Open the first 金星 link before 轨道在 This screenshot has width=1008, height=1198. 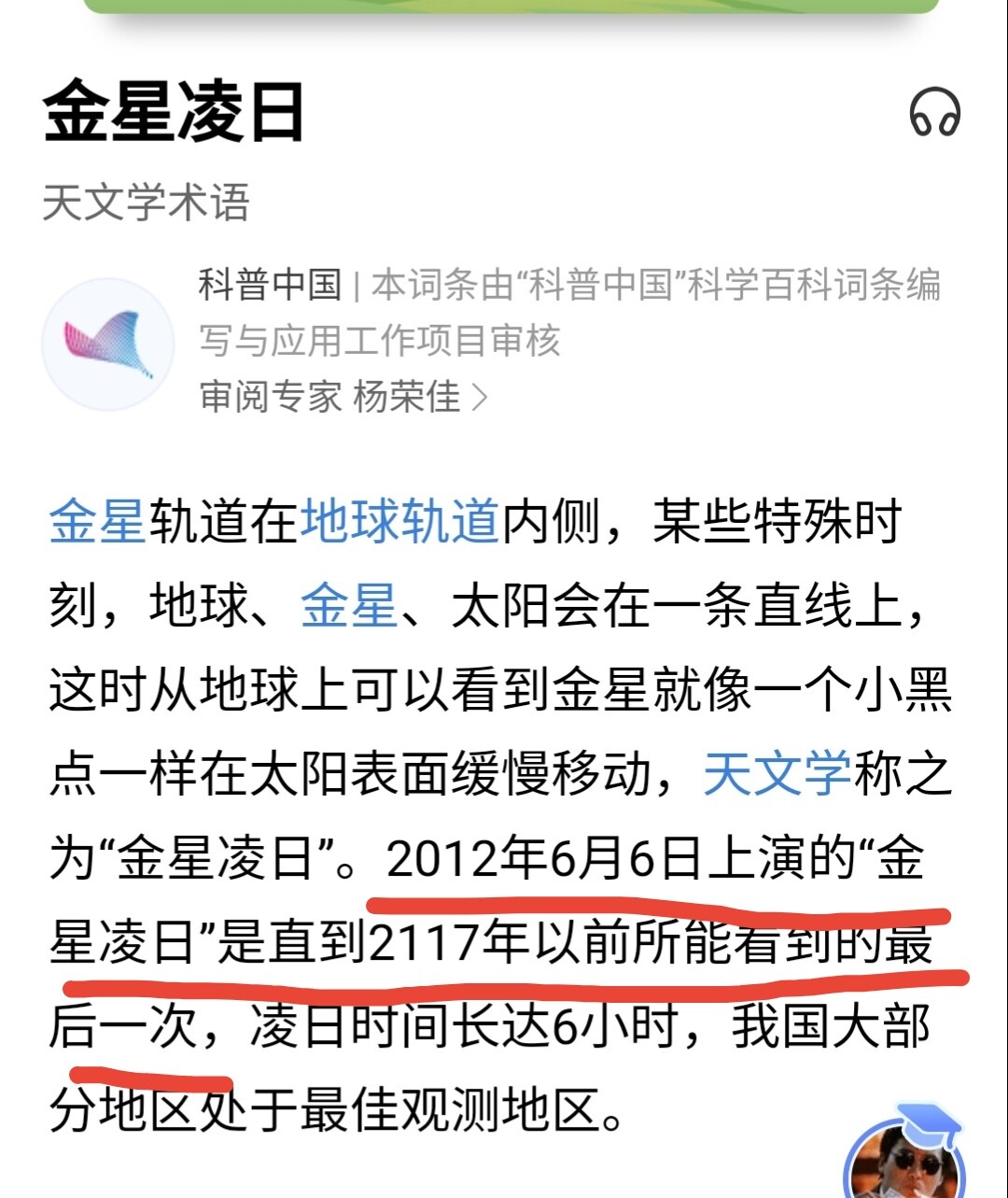coord(97,521)
